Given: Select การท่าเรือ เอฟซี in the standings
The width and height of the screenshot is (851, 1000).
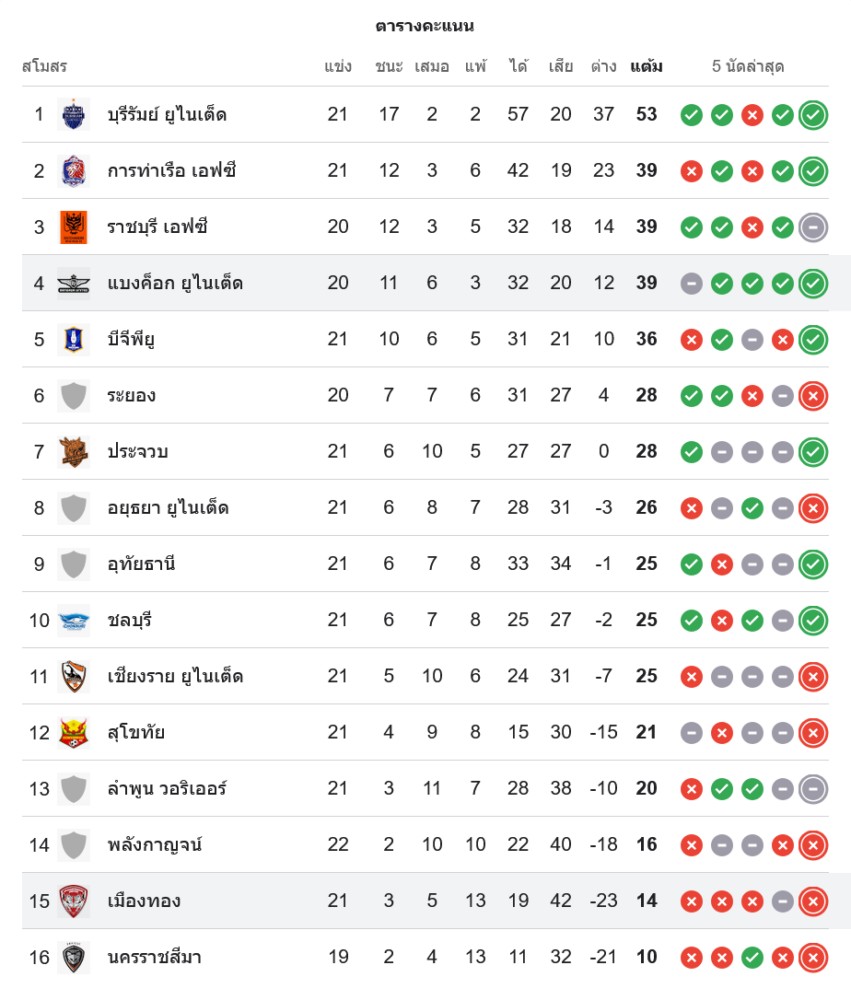Looking at the screenshot, I should (172, 171).
